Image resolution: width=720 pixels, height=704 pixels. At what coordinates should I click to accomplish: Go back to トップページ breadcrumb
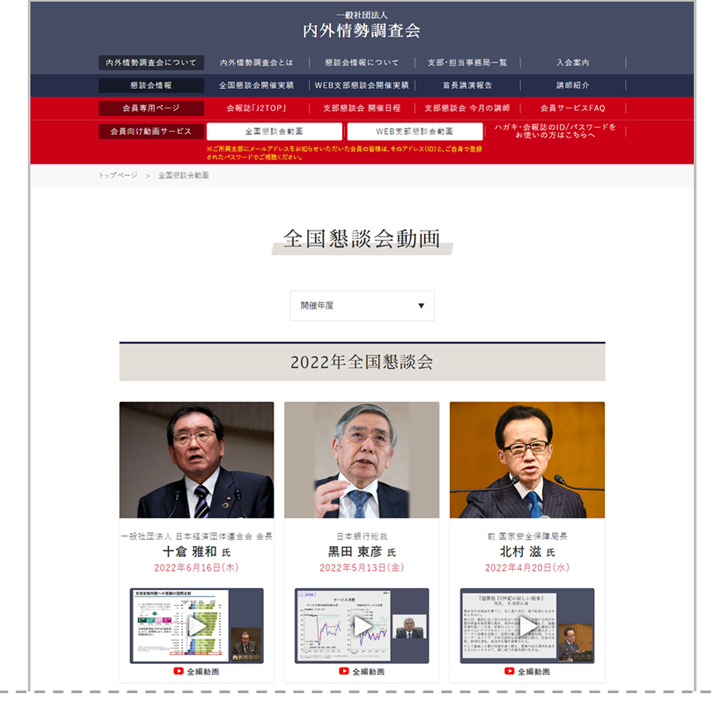117,175
